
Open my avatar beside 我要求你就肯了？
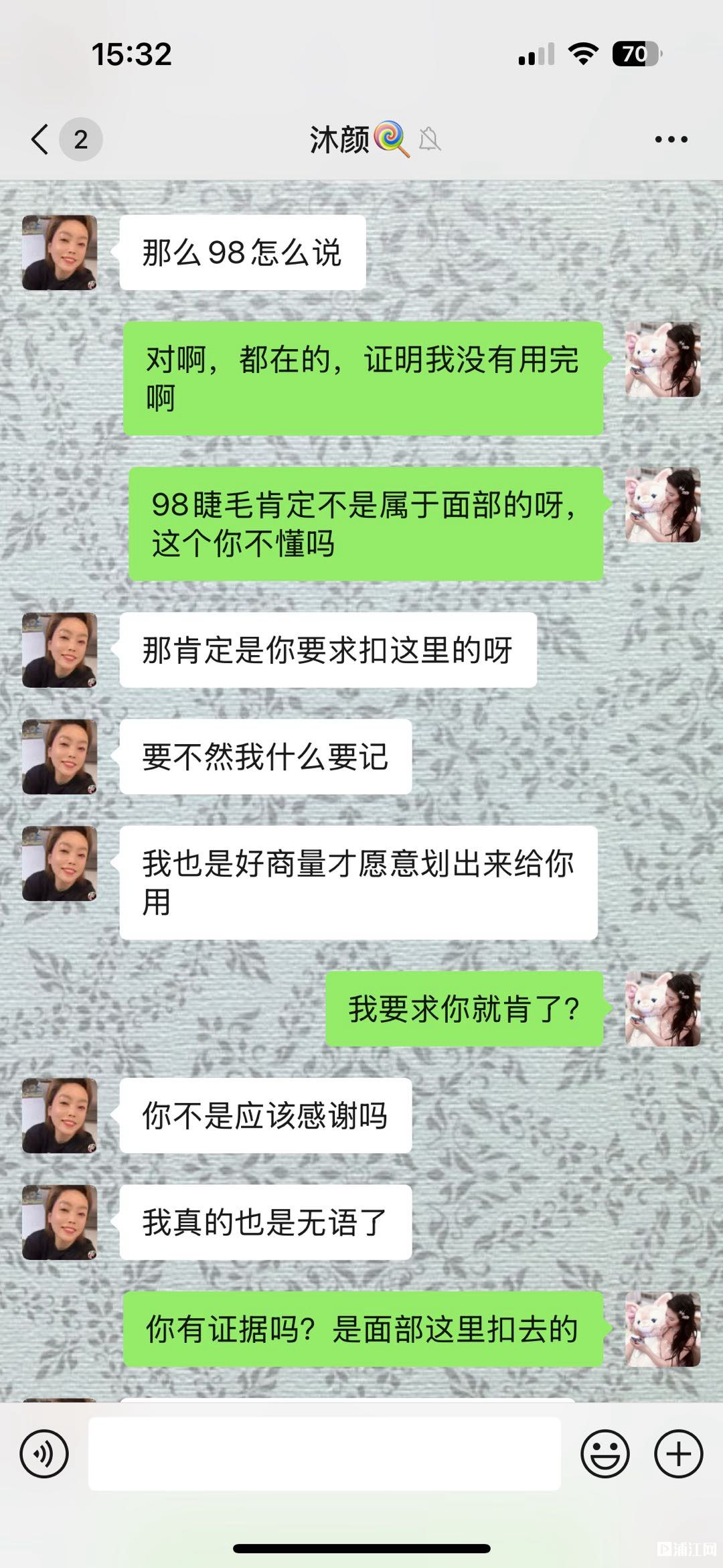[663, 1009]
